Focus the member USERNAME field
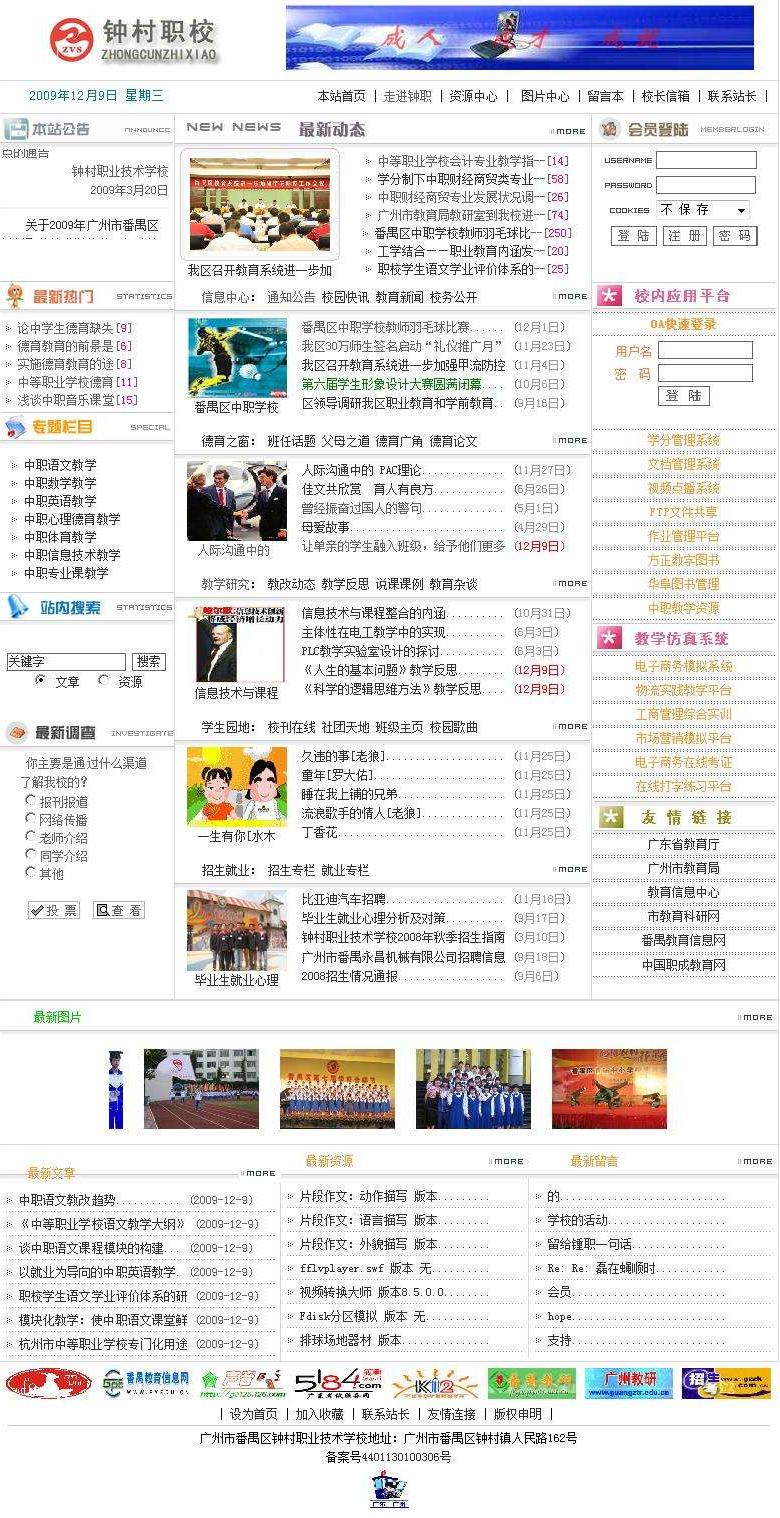780x1518 pixels. point(720,160)
